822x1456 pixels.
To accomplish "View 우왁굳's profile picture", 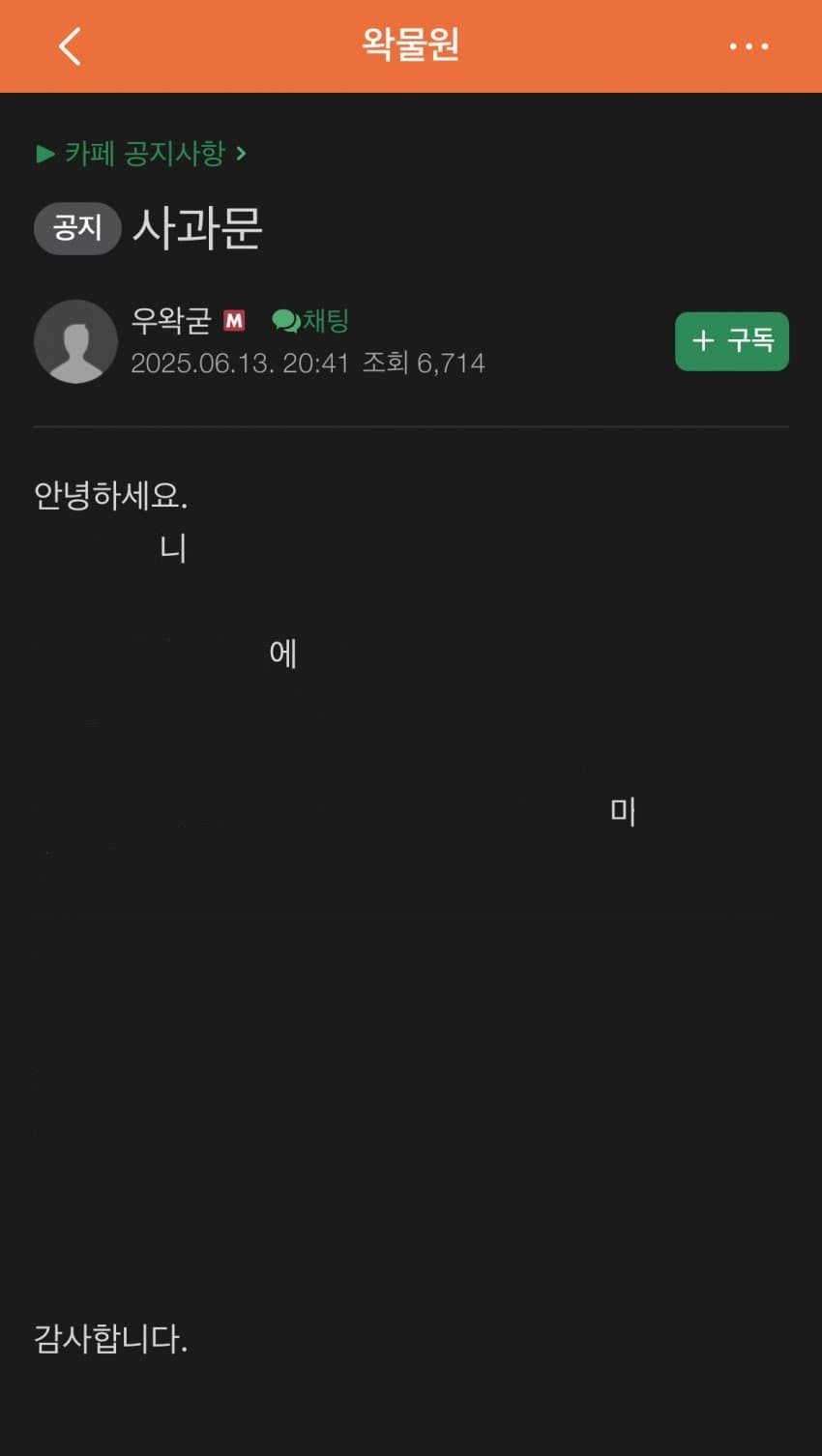I will [75, 341].
